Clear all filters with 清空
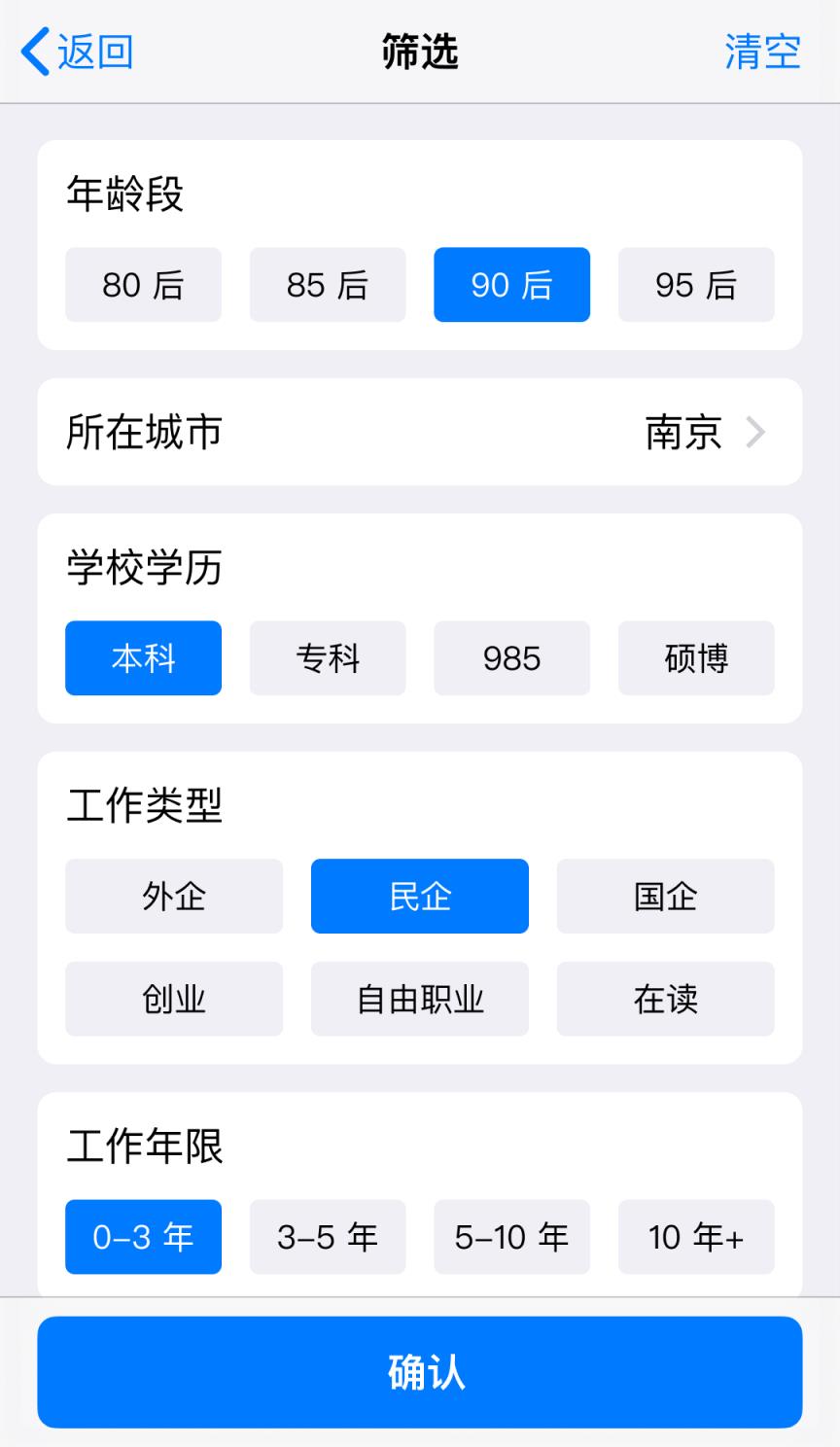This screenshot has width=840, height=1447. pos(762,52)
